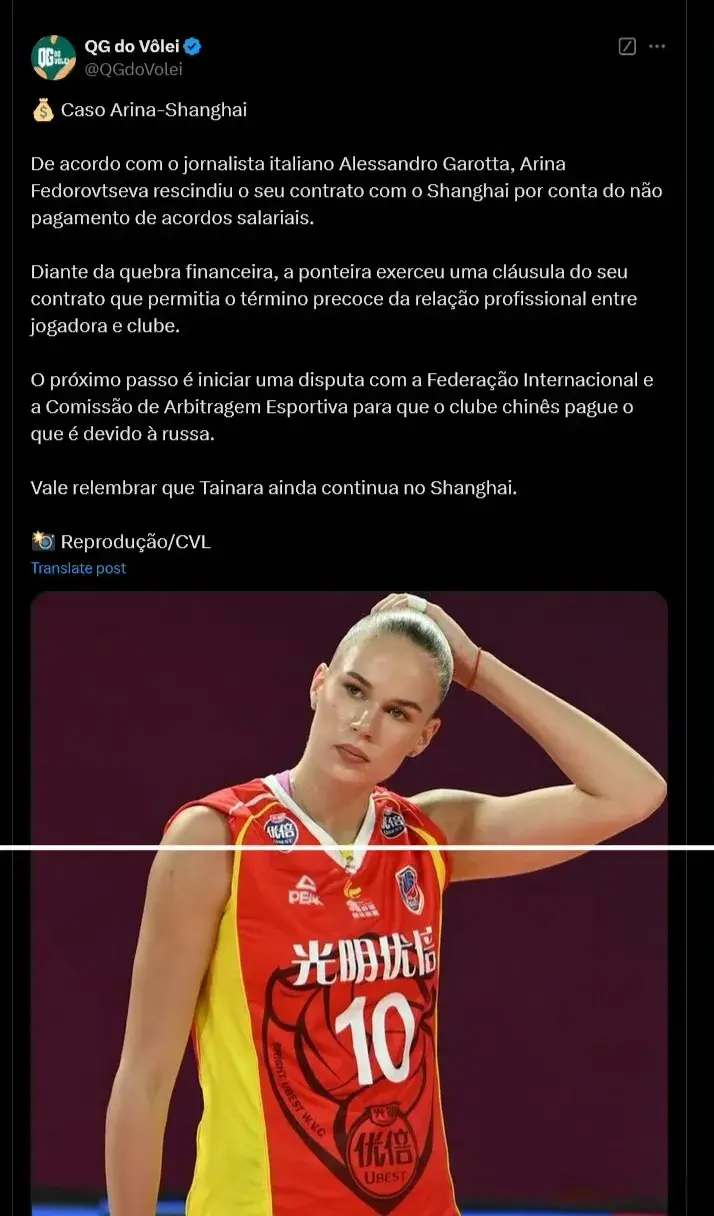Tap Translate post link

click(78, 568)
